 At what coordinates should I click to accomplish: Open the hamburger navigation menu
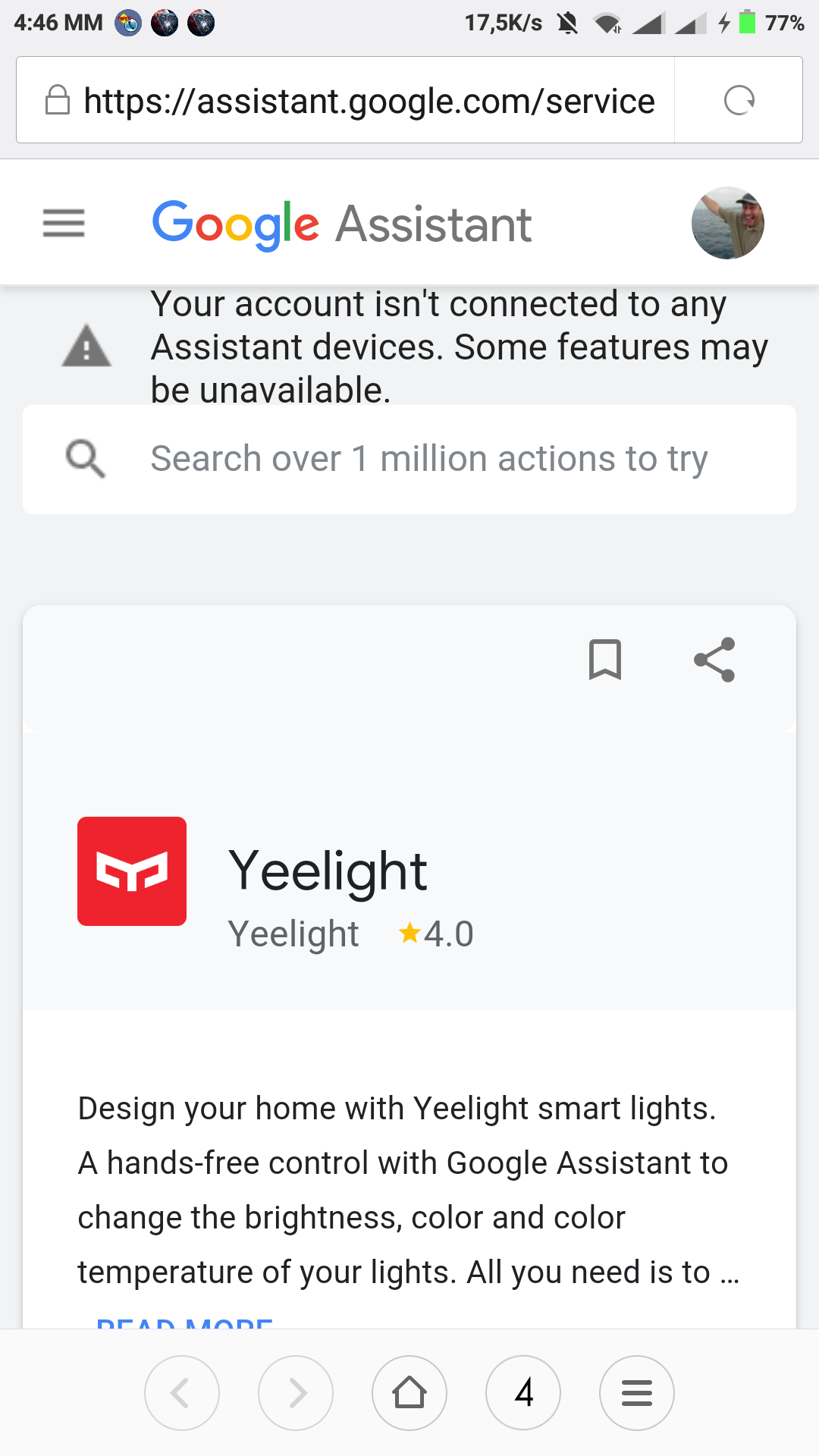pos(64,224)
